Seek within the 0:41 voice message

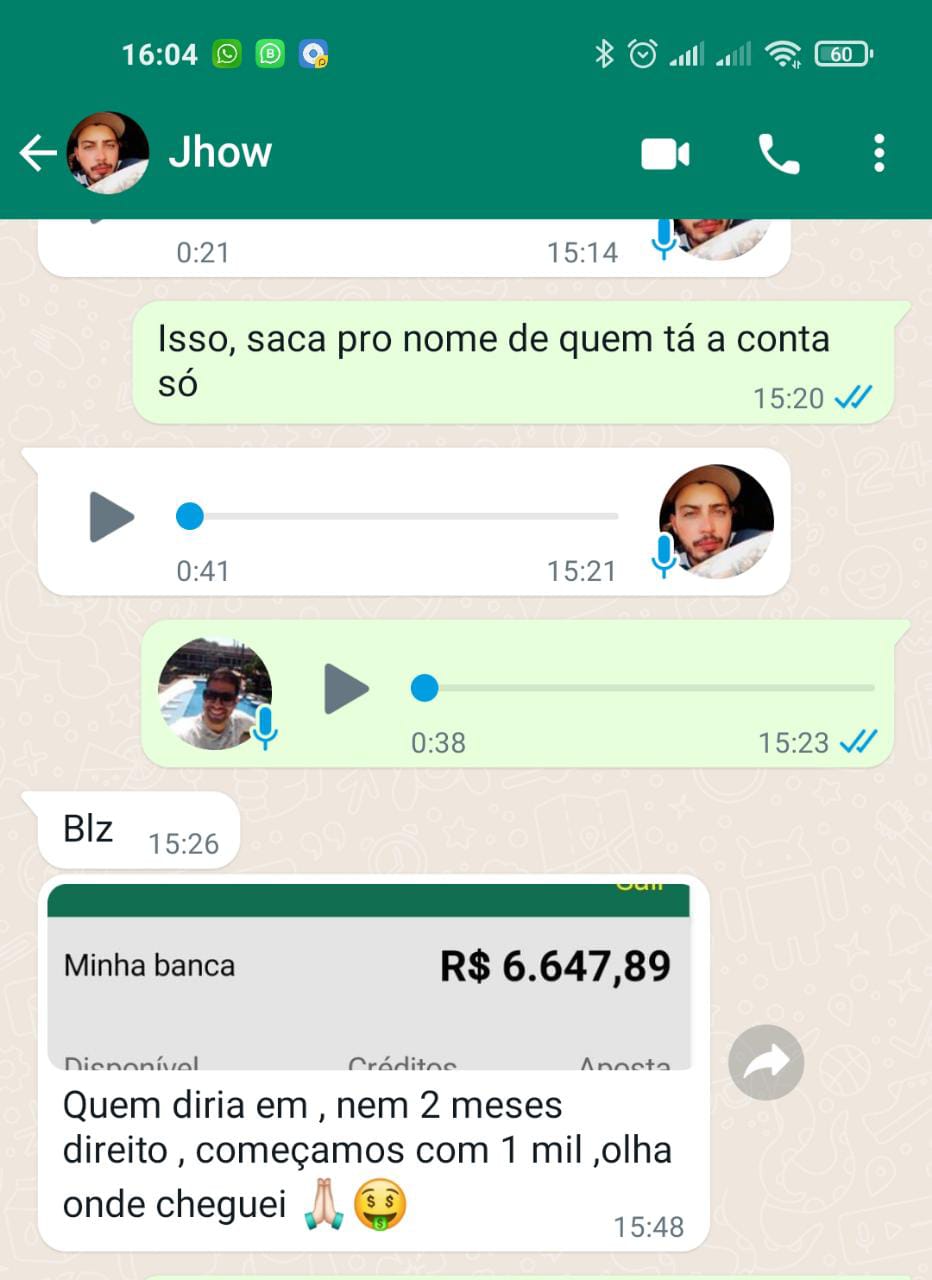(400, 517)
